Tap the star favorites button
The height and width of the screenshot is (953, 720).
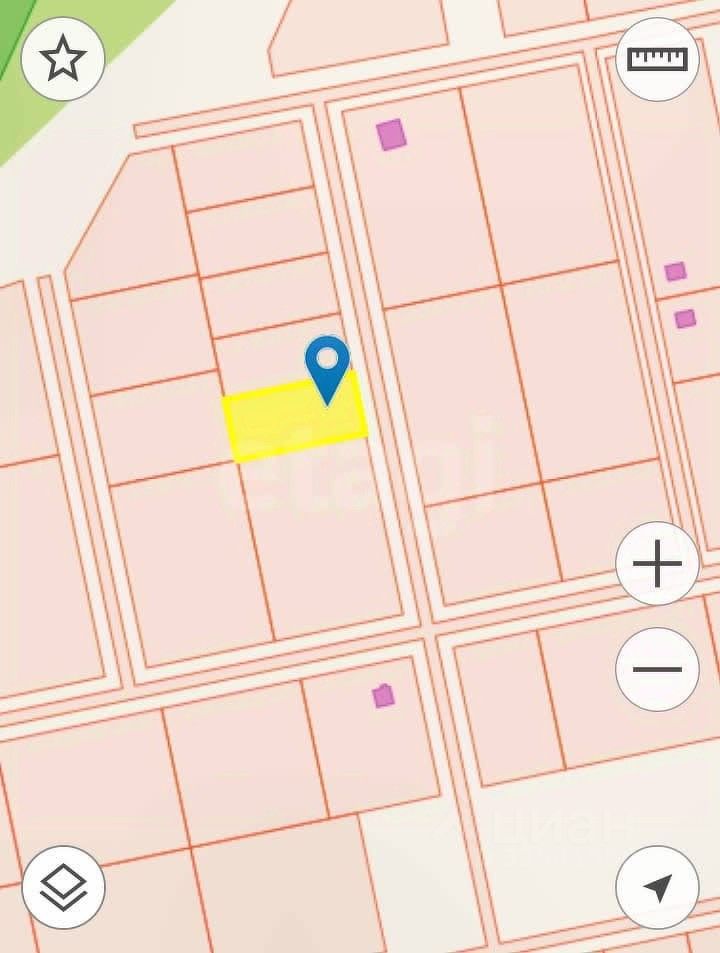(63, 60)
